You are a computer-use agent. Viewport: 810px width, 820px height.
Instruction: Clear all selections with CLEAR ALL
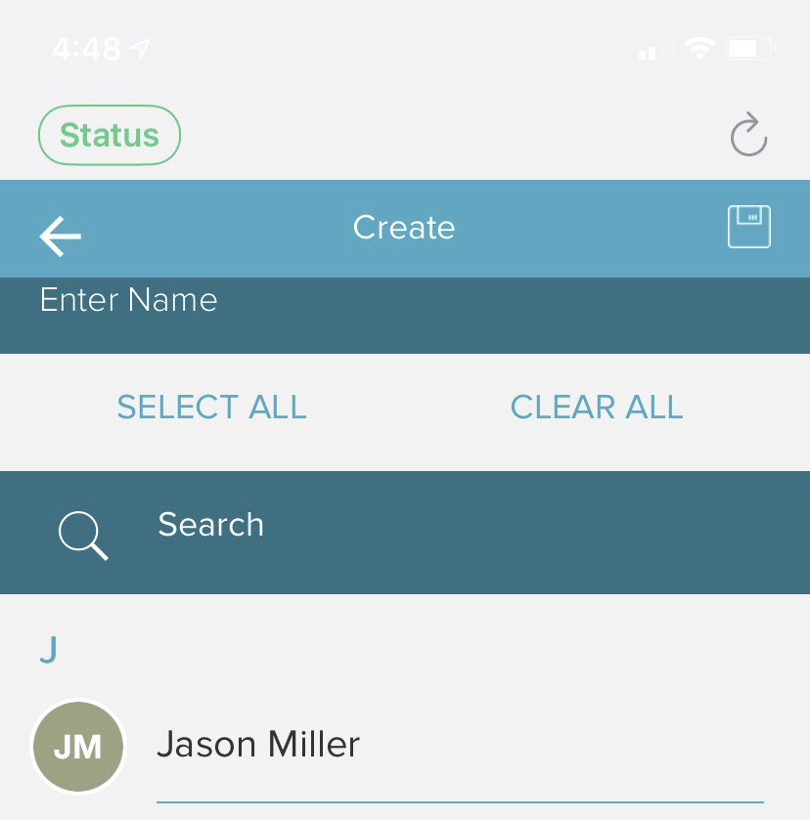(596, 407)
